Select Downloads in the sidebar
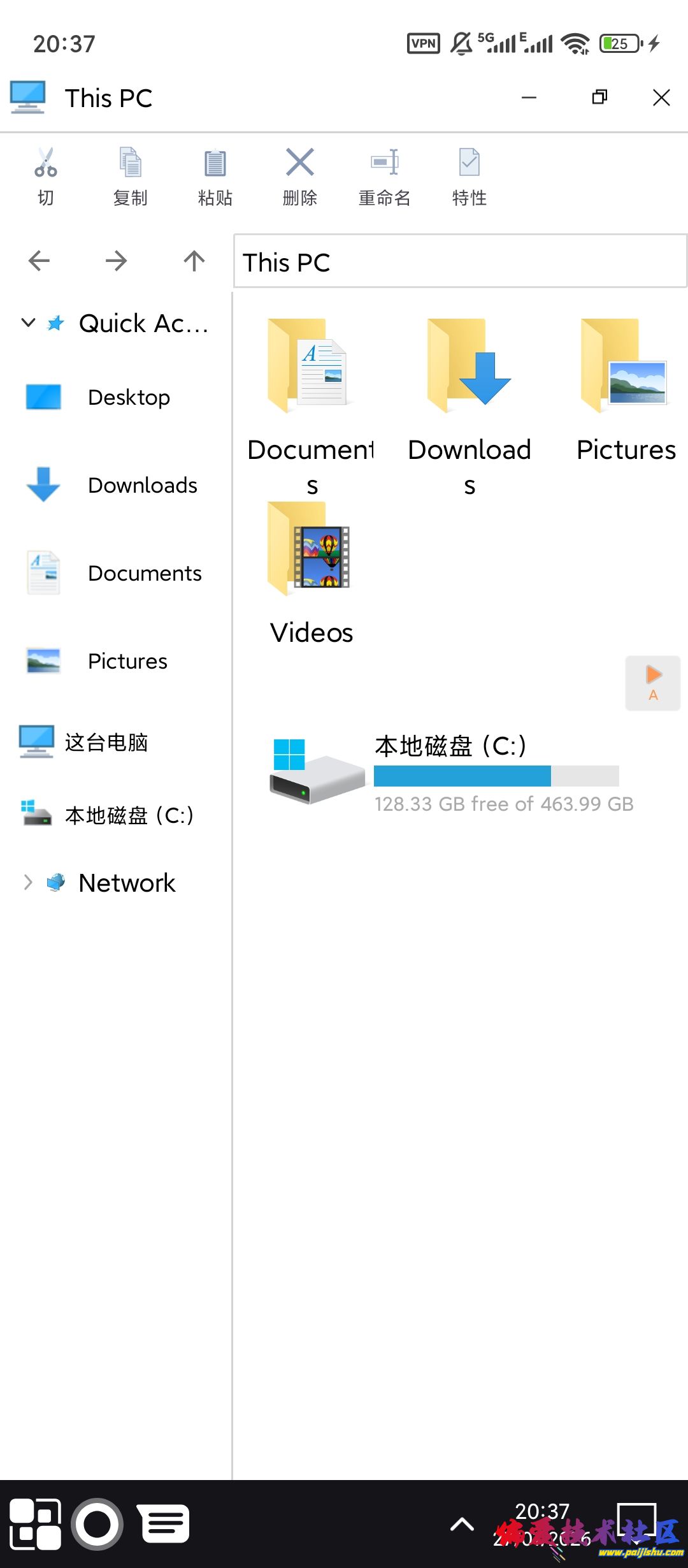This screenshot has width=688, height=1568. click(142, 485)
